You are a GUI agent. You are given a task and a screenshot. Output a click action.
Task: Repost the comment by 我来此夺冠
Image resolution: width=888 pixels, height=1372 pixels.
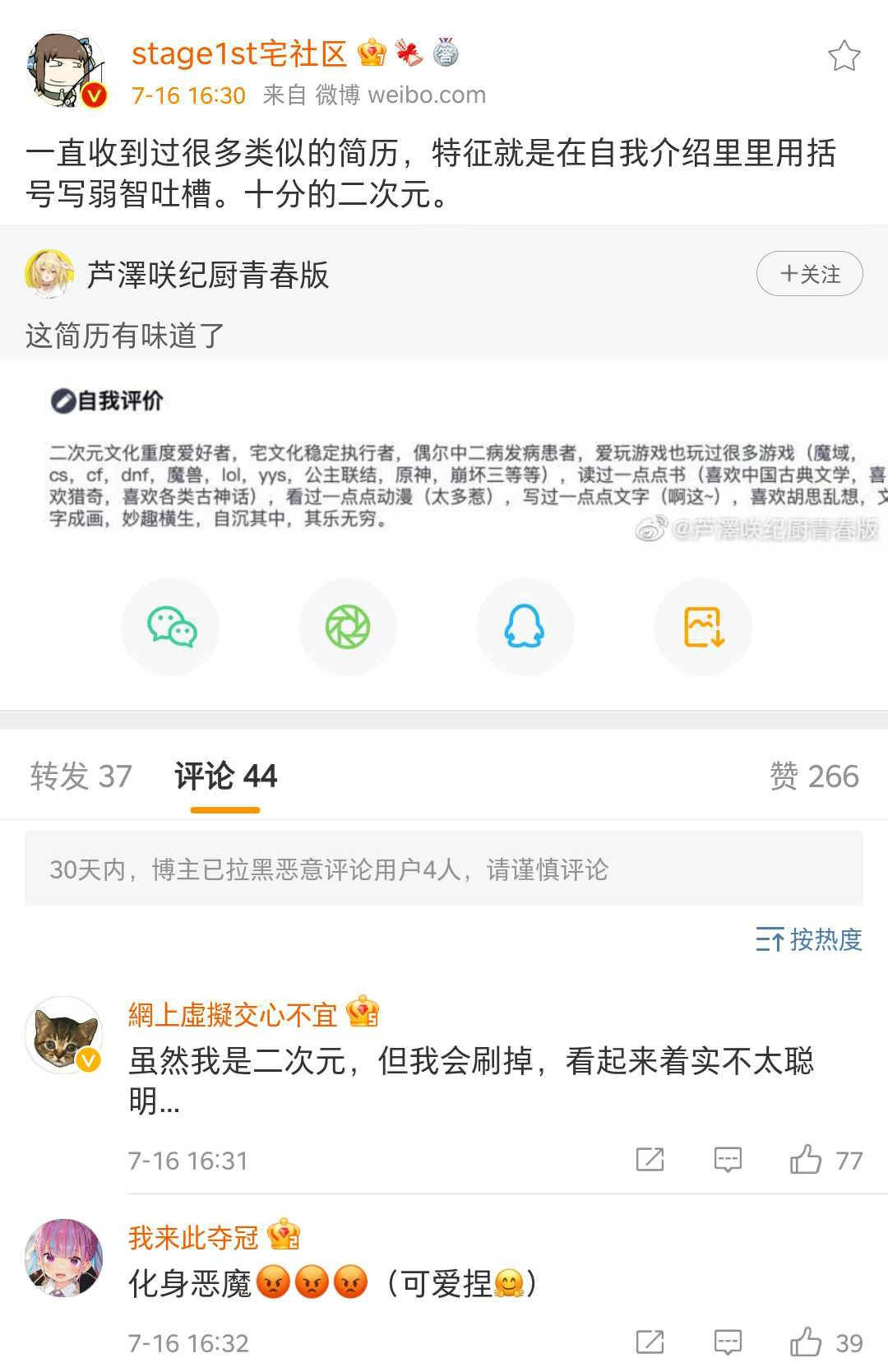[x=650, y=1342]
